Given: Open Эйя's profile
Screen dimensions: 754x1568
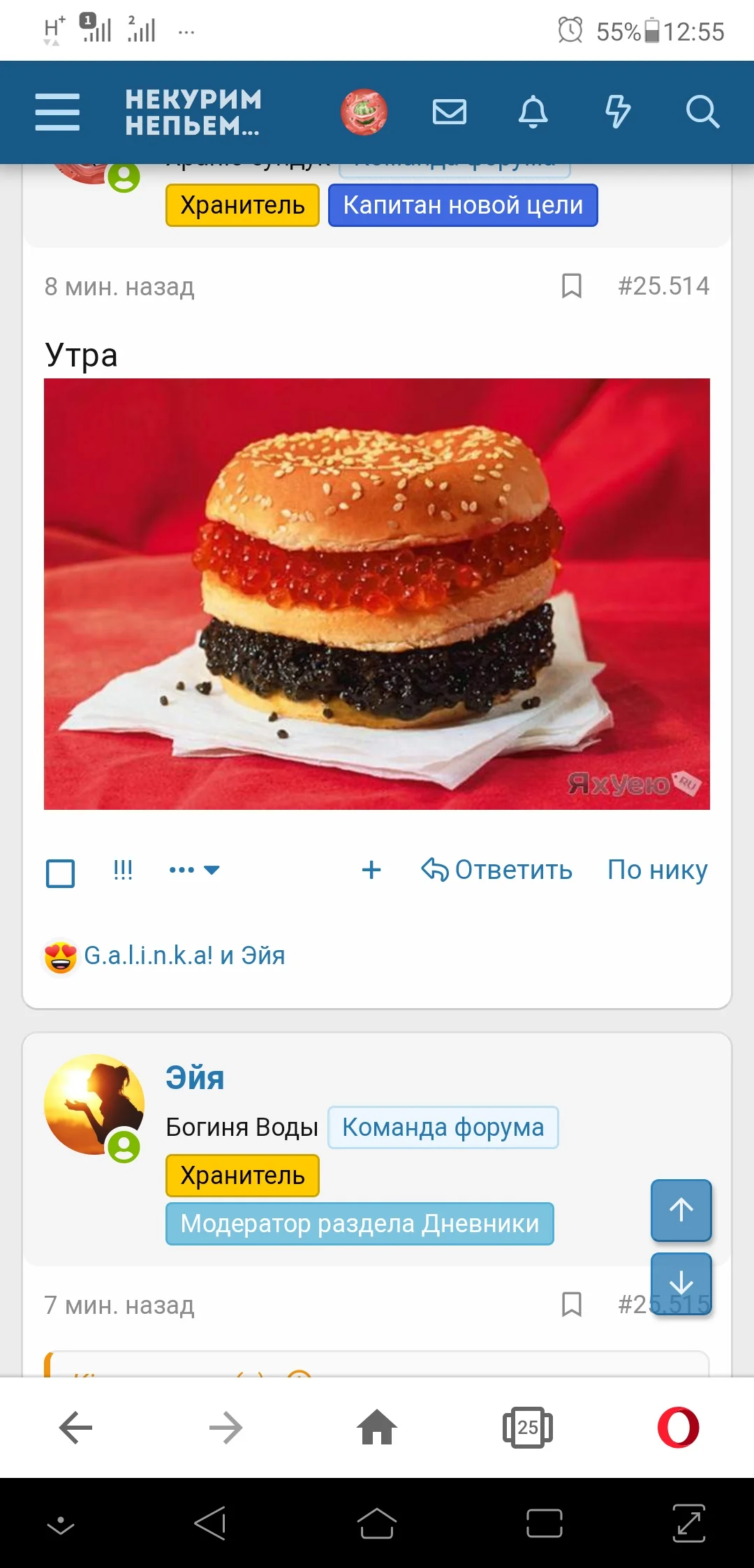Looking at the screenshot, I should [193, 1077].
